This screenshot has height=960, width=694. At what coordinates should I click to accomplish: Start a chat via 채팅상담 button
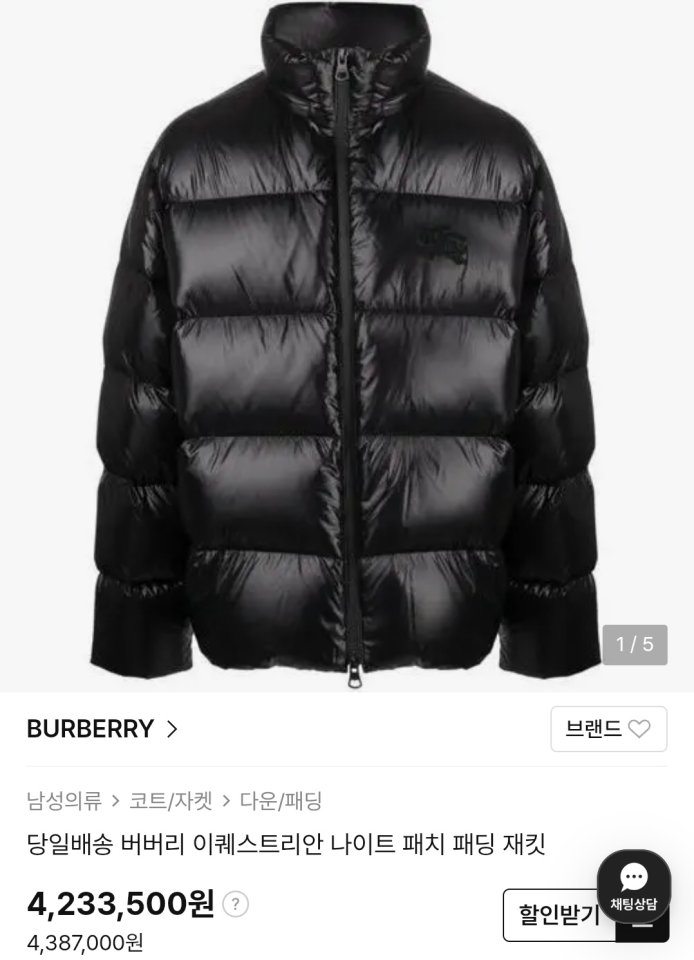point(634,887)
